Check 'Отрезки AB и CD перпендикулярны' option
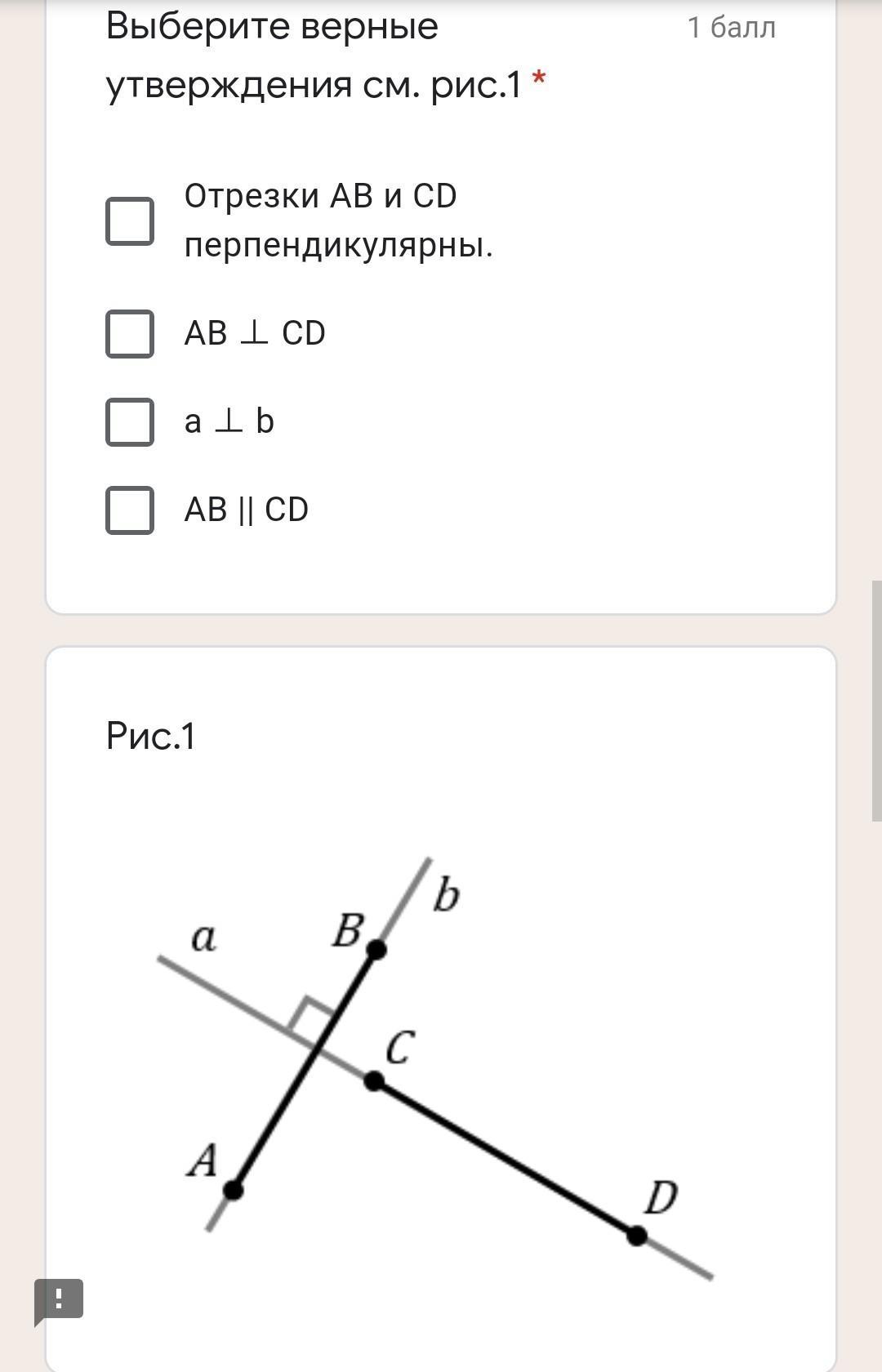 [x=130, y=220]
